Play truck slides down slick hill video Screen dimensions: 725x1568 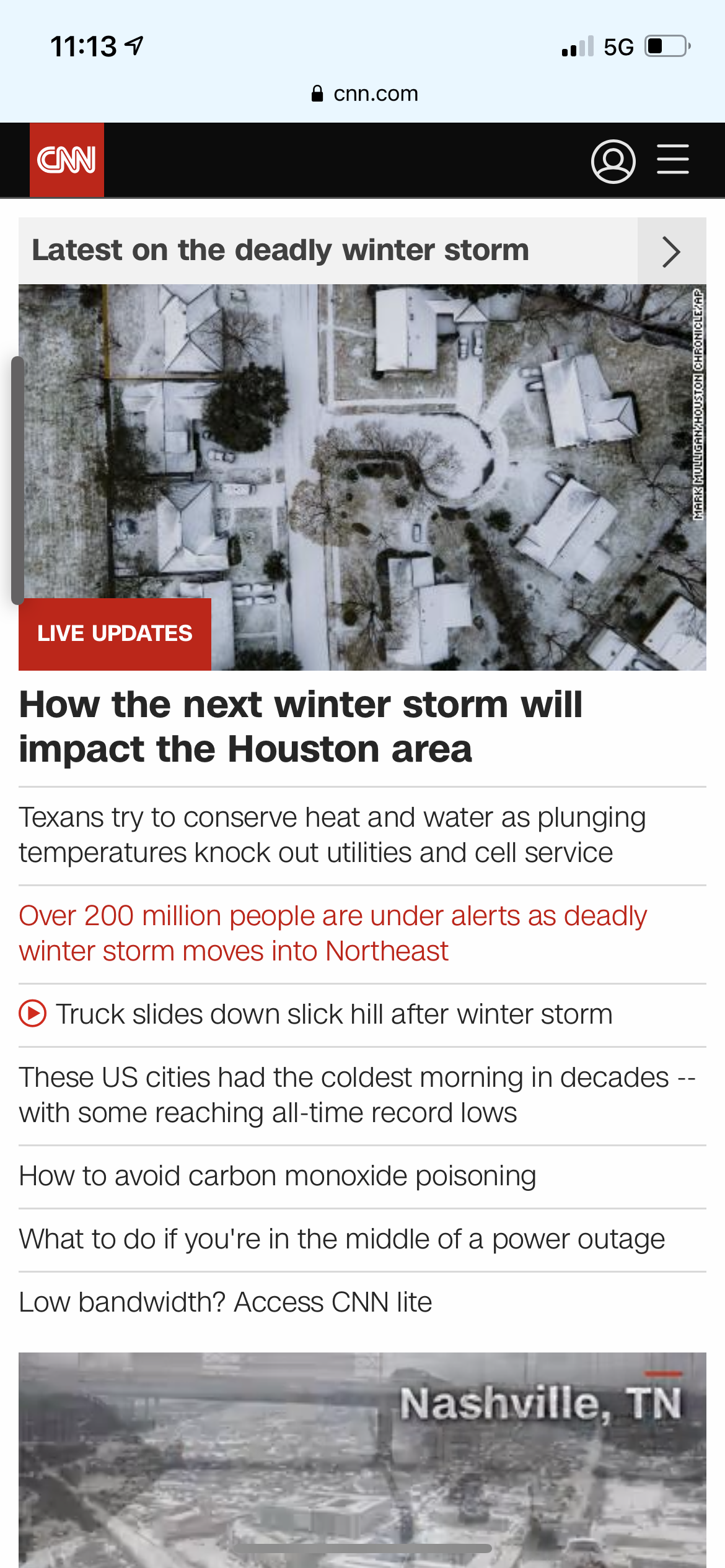point(333,1014)
